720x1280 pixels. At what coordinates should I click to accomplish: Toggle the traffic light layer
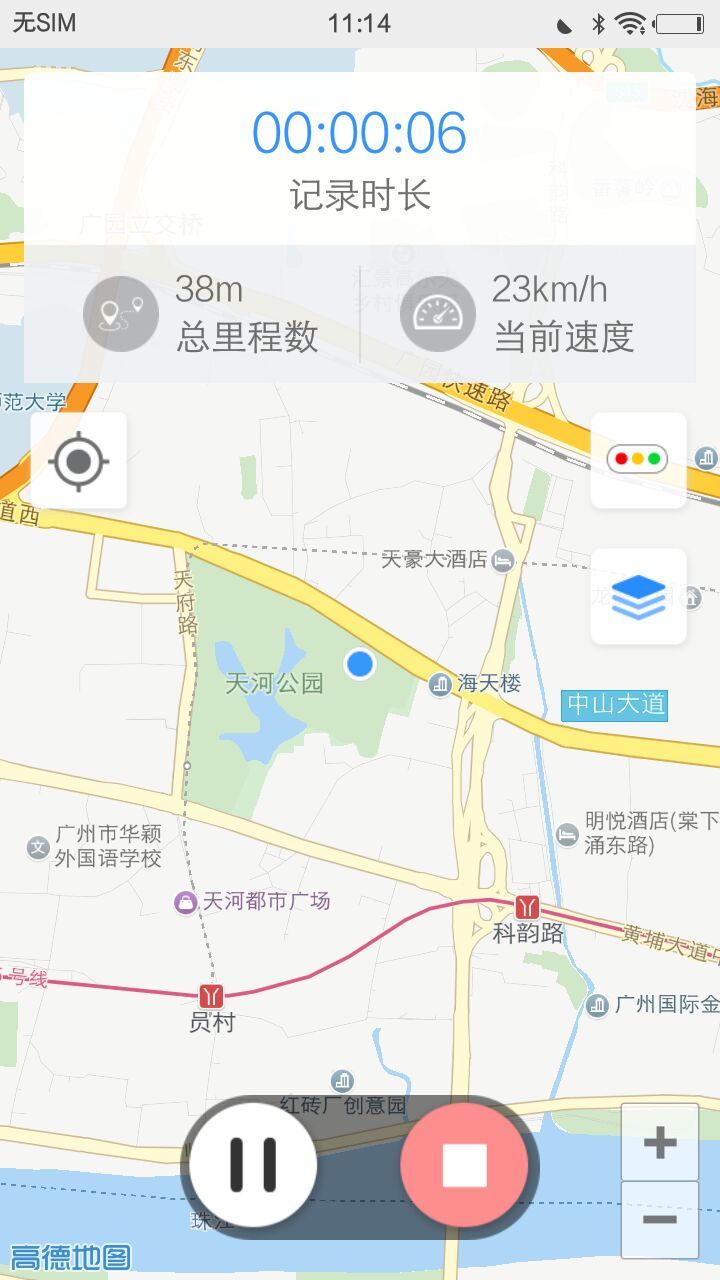tap(638, 460)
